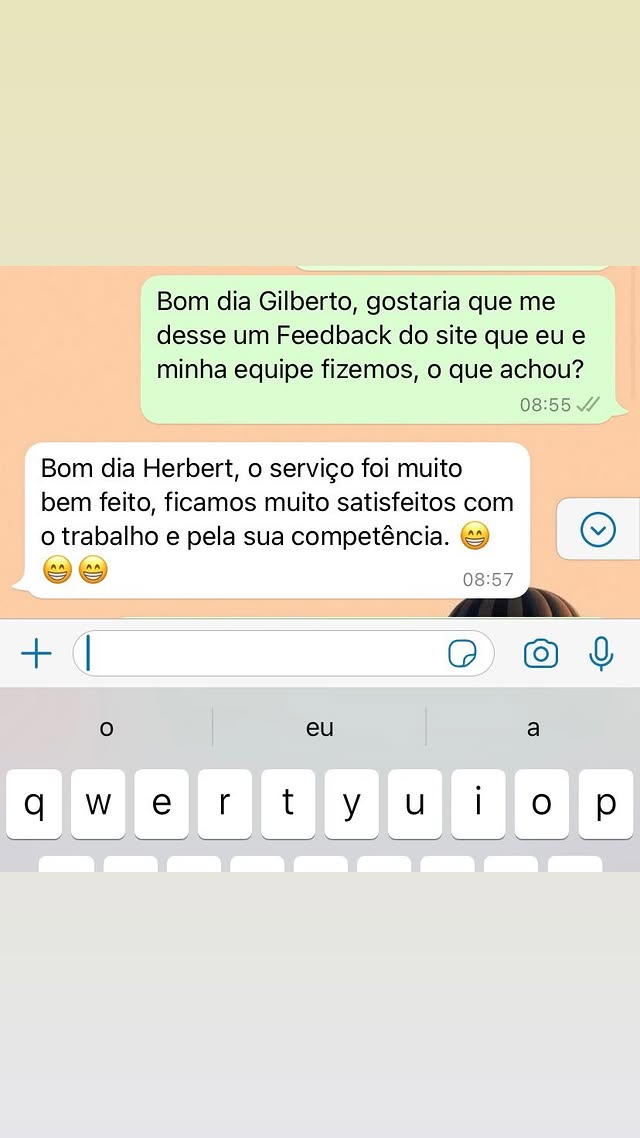Tap the "q" key on the keyboard

point(34,804)
